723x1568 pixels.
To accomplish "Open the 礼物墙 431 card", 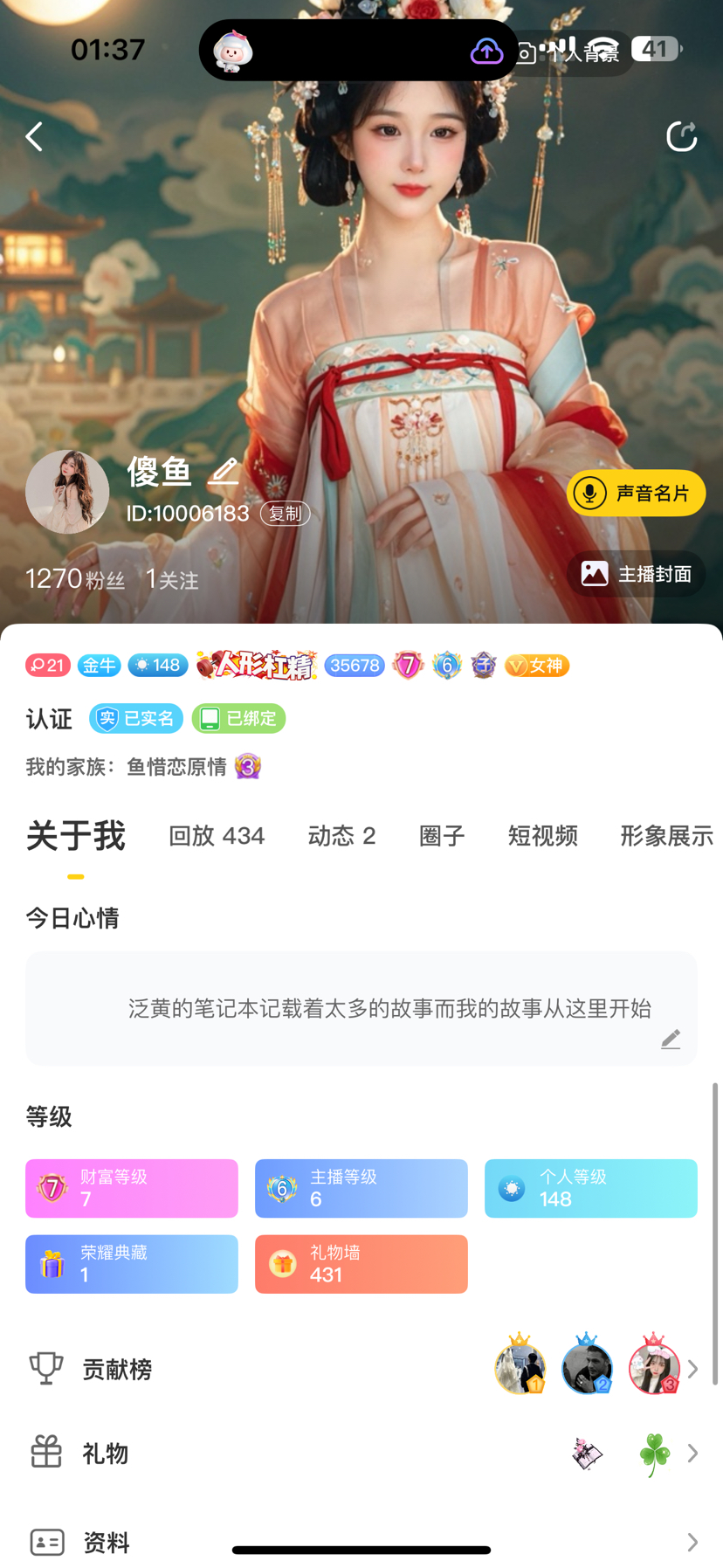I will [361, 1264].
